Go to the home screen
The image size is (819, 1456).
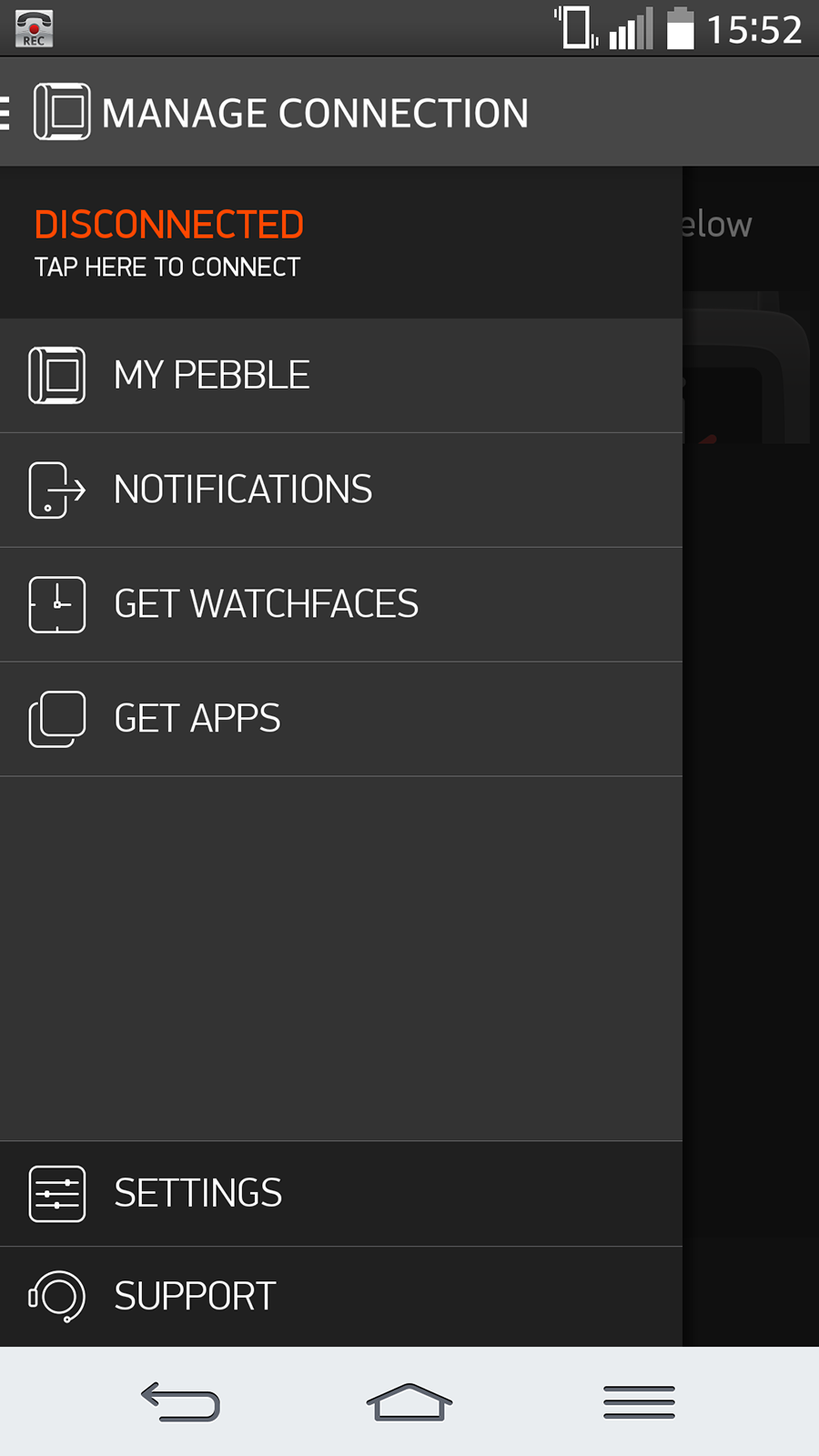pyautogui.click(x=409, y=1401)
